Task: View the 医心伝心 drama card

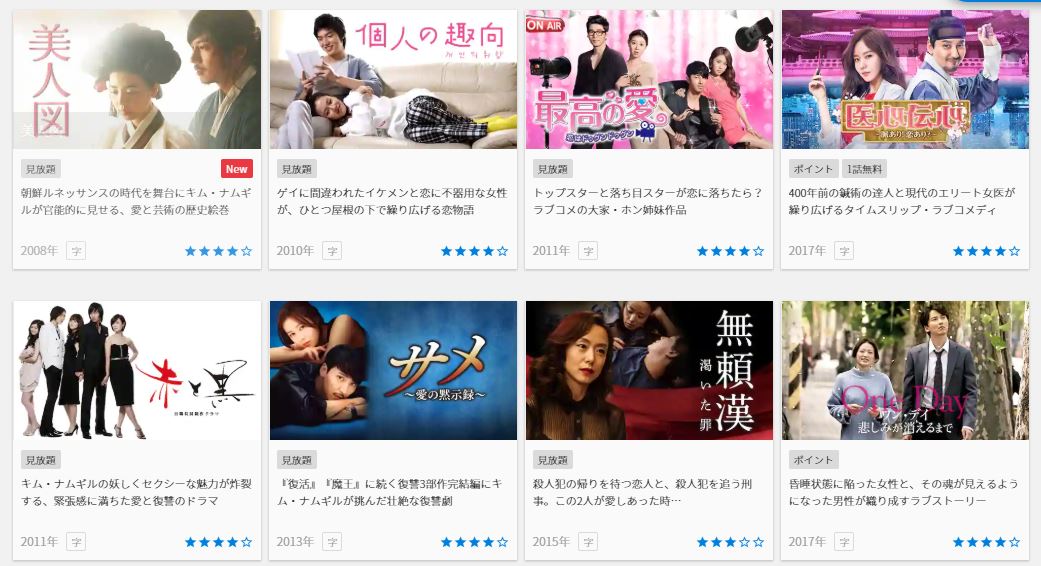Action: tap(905, 80)
